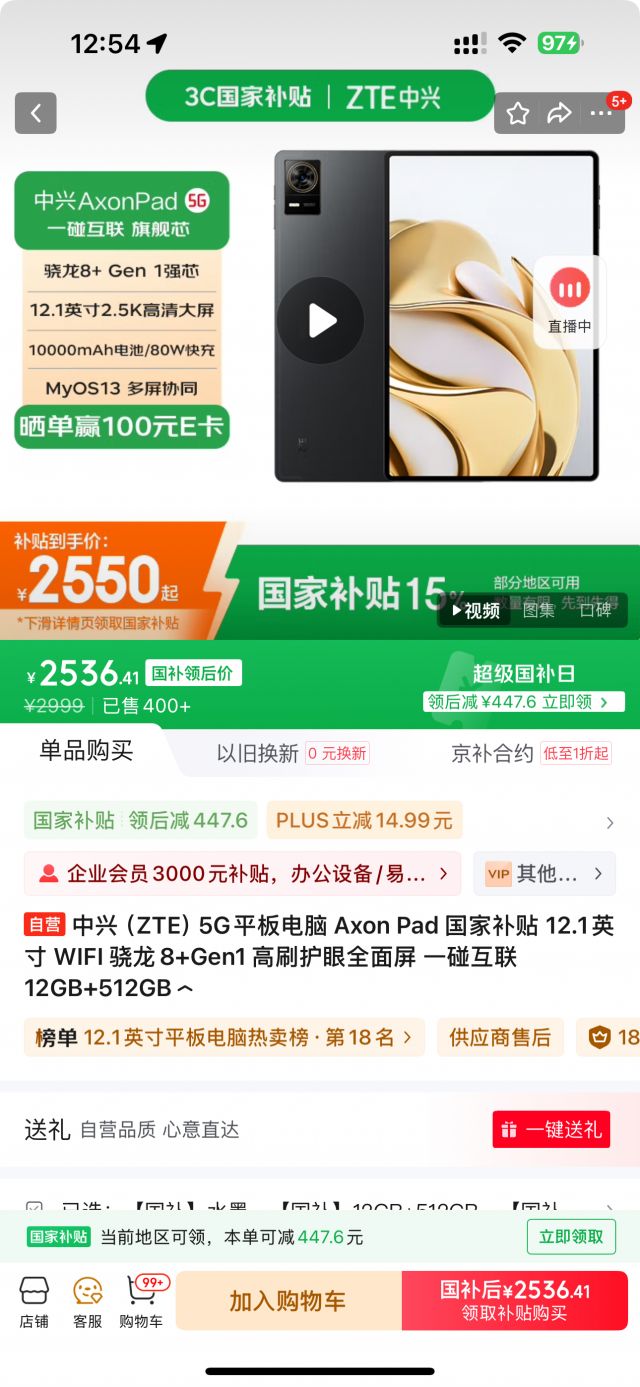The width and height of the screenshot is (640, 1387).
Task: Open 国家补贴 领后减 447.6 promotion details
Action: pos(141,821)
